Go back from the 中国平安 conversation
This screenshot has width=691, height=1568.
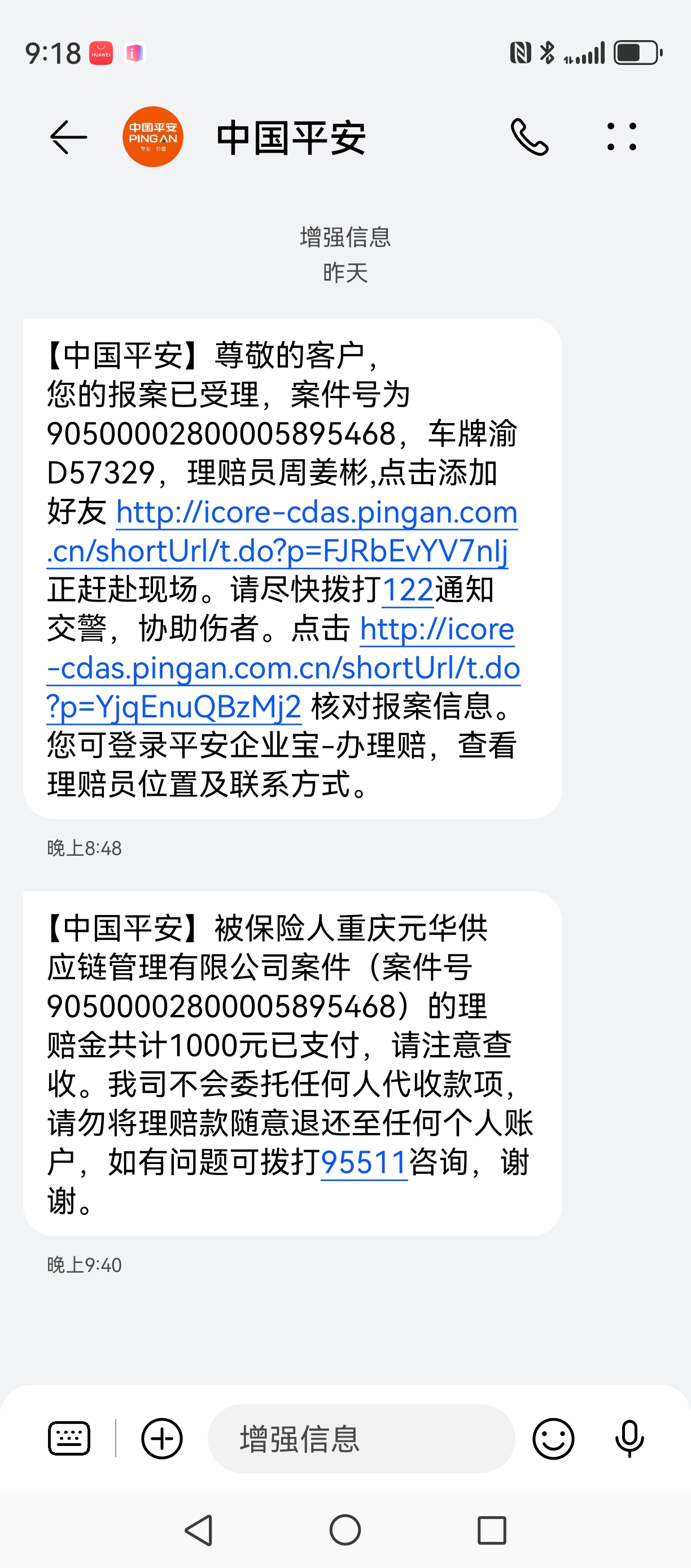pos(68,137)
